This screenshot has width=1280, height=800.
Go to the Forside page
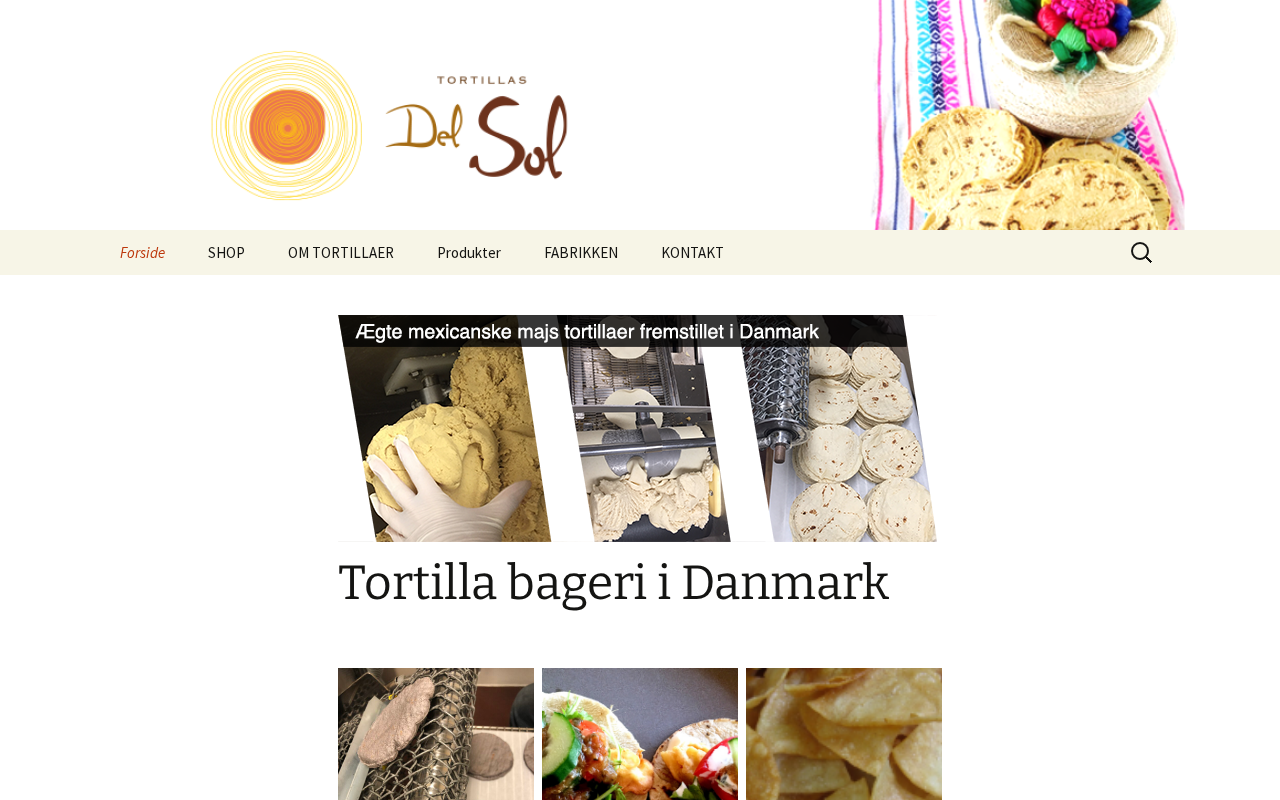click(142, 253)
